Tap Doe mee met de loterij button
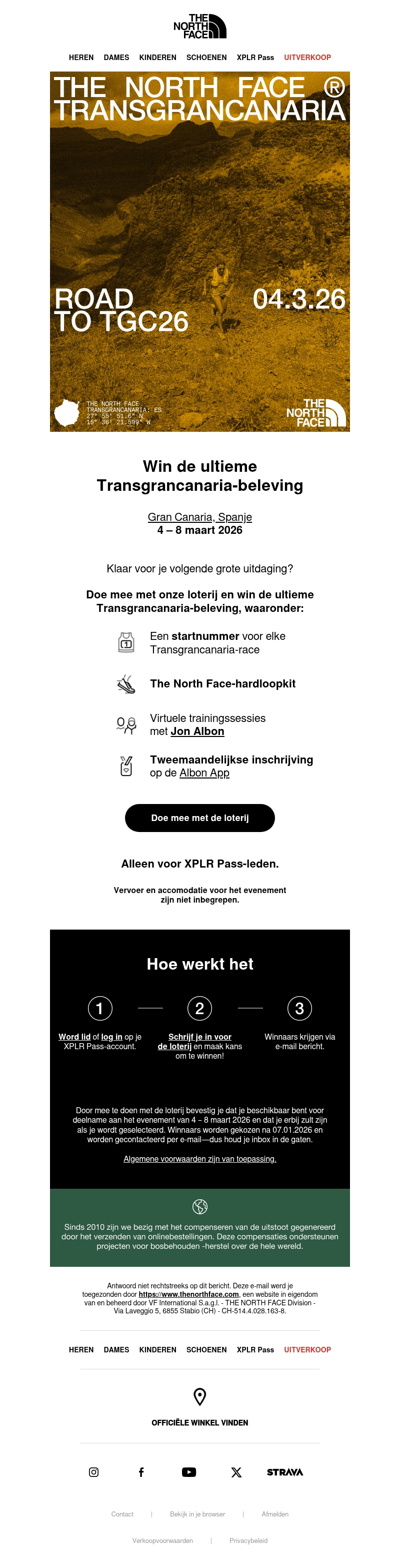 (x=200, y=818)
